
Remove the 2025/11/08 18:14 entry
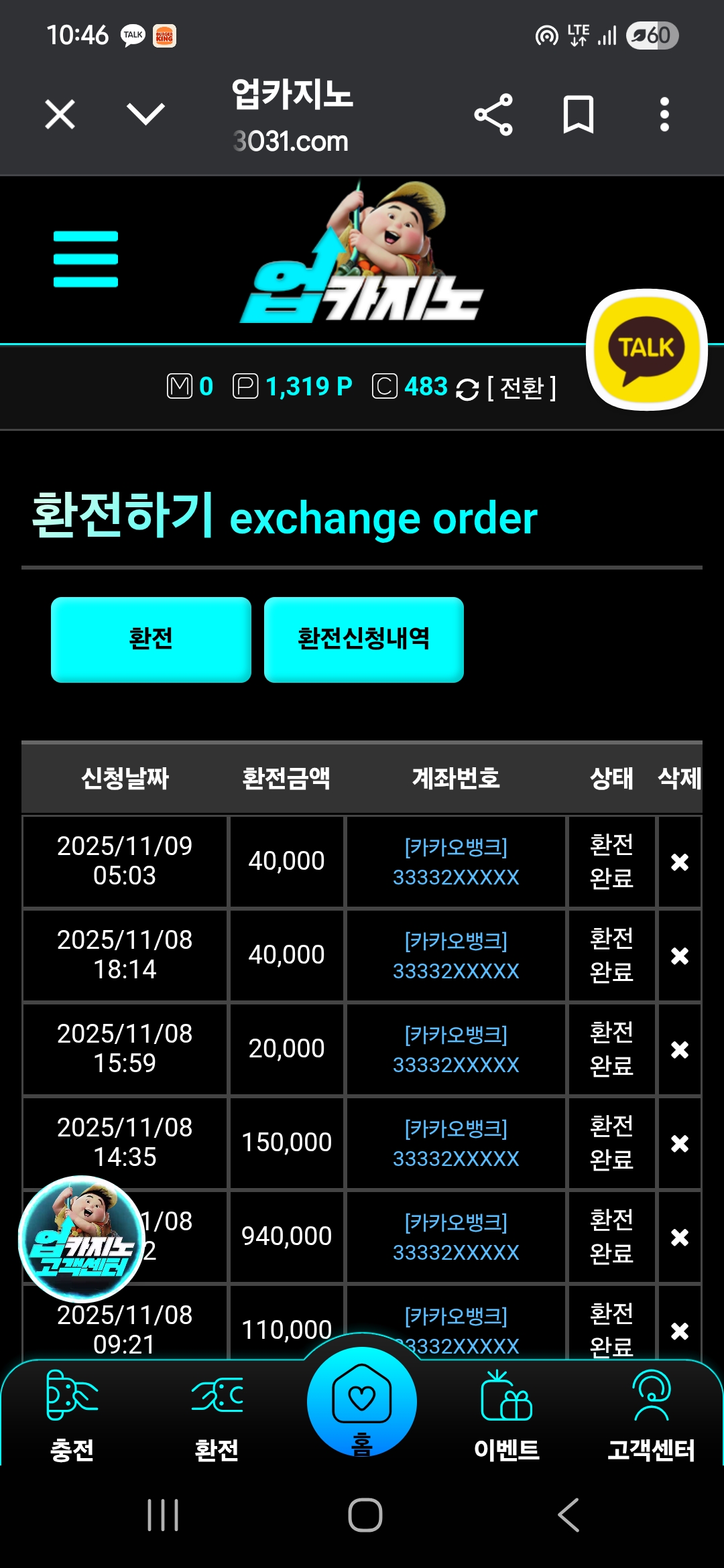coord(680,956)
